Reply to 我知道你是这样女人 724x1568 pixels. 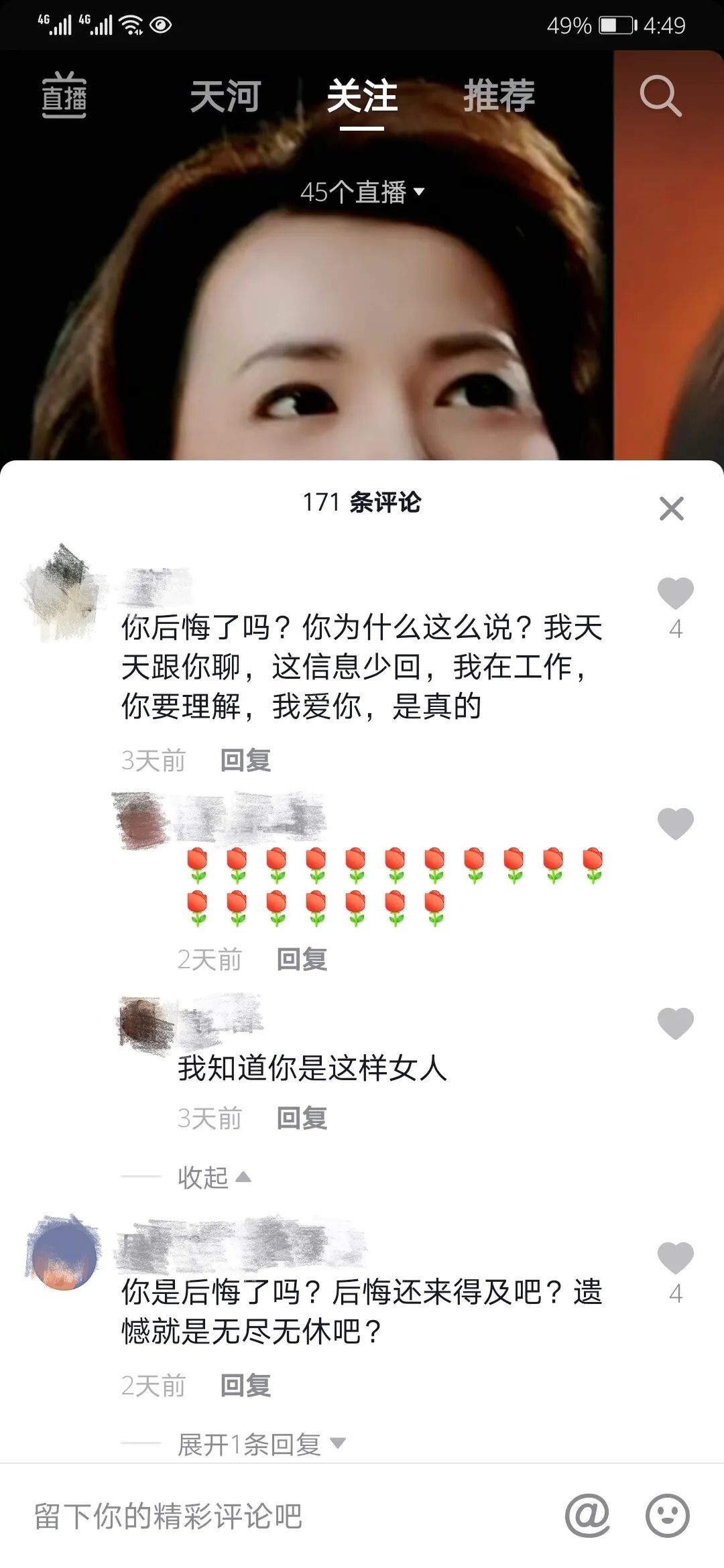tap(302, 1118)
